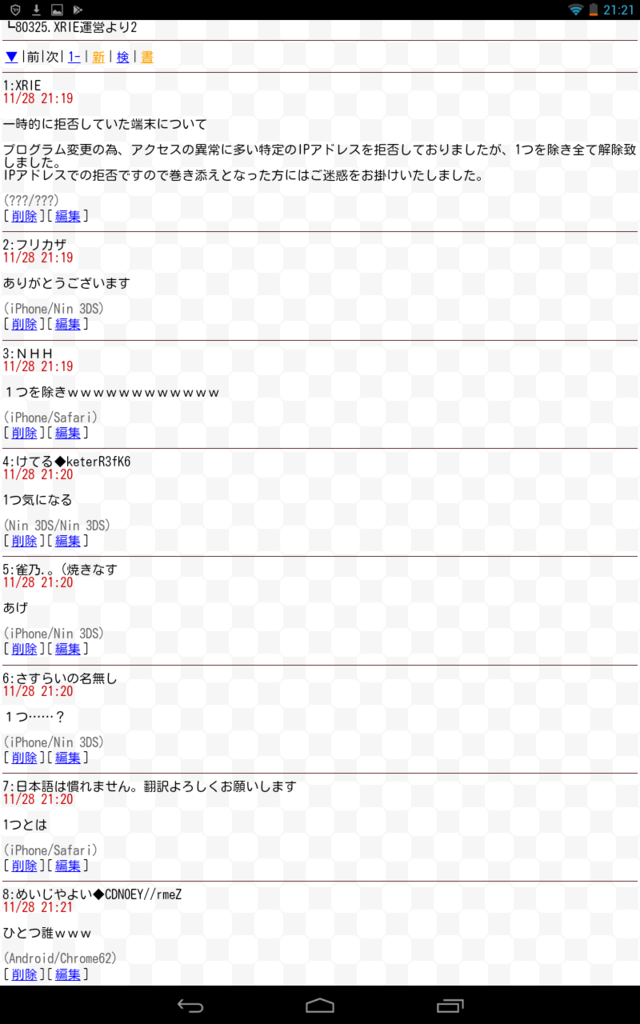The height and width of the screenshot is (1024, 640).
Task: Open recent apps from navigation bar
Action: pyautogui.click(x=450, y=1006)
